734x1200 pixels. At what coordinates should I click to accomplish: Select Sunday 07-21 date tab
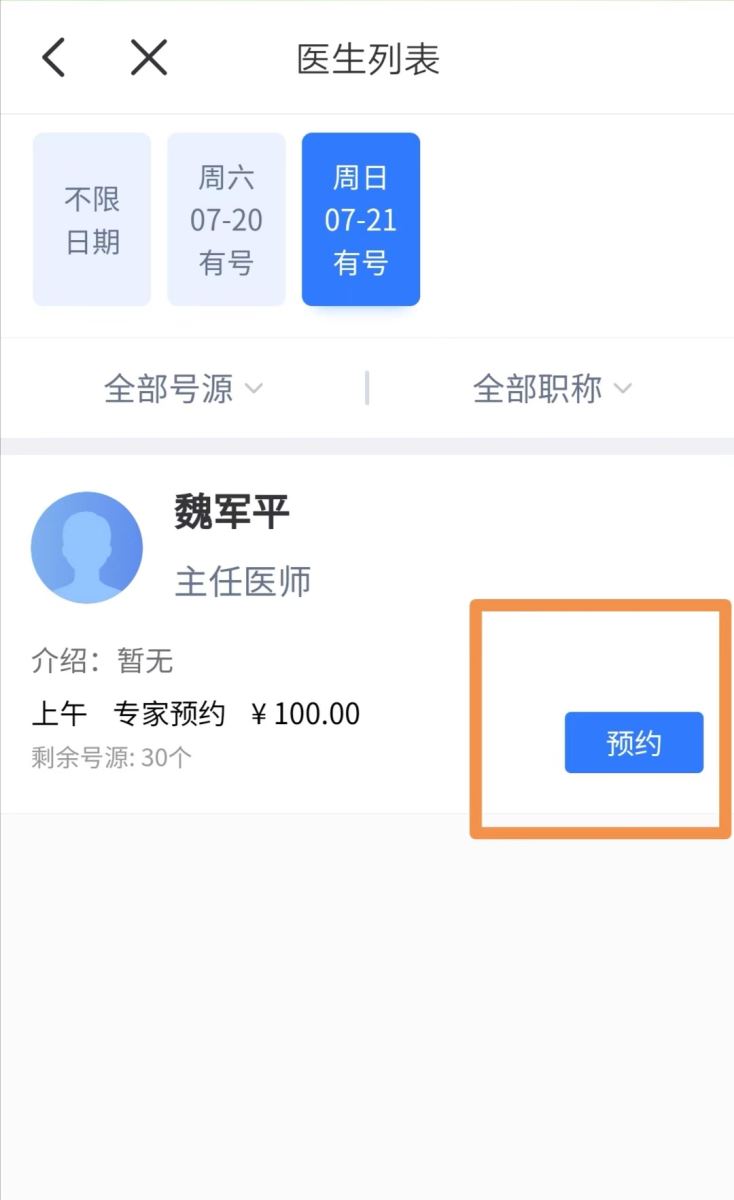[361, 220]
